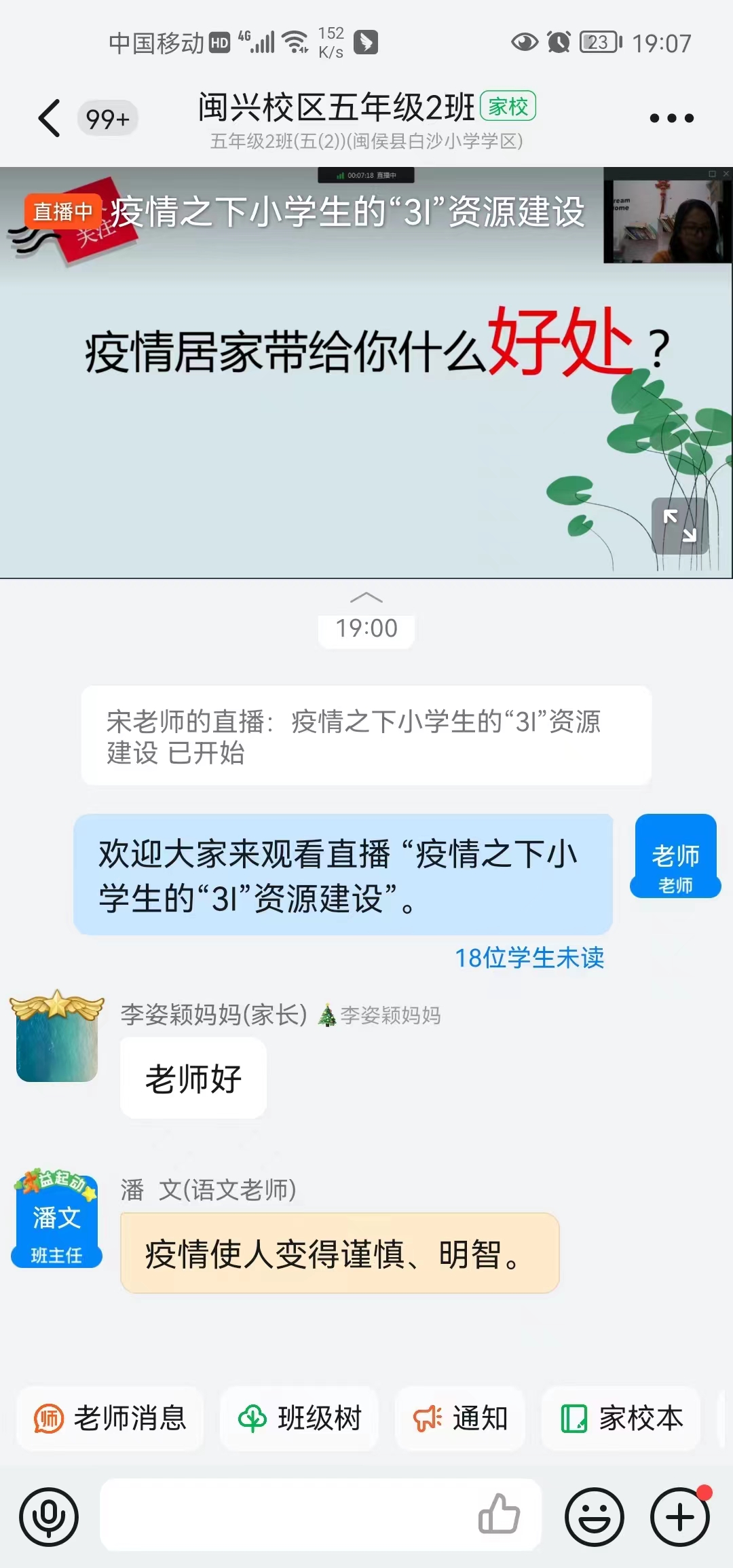
Task: Open the three-dot overflow menu
Action: pos(671,118)
